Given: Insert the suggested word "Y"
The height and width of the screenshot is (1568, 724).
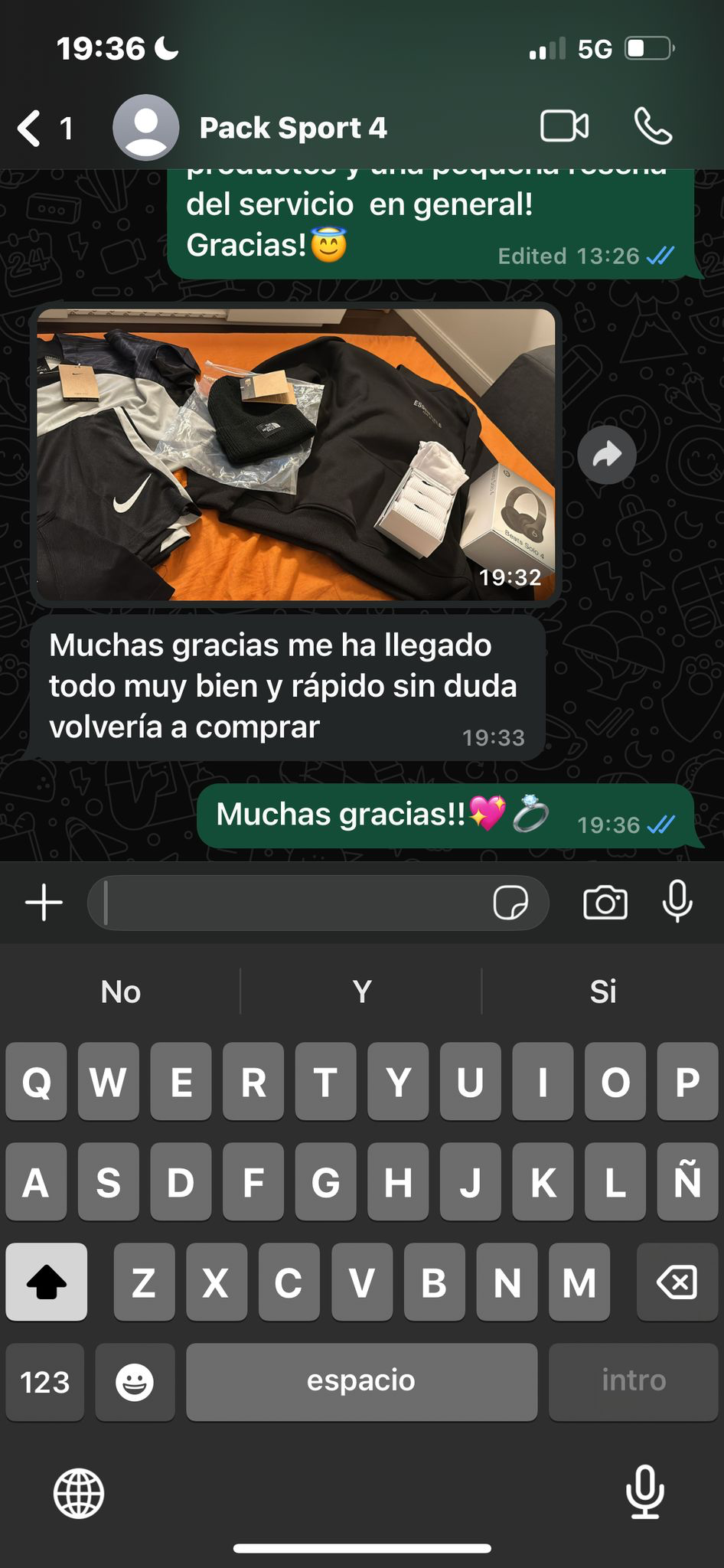Looking at the screenshot, I should tap(361, 992).
